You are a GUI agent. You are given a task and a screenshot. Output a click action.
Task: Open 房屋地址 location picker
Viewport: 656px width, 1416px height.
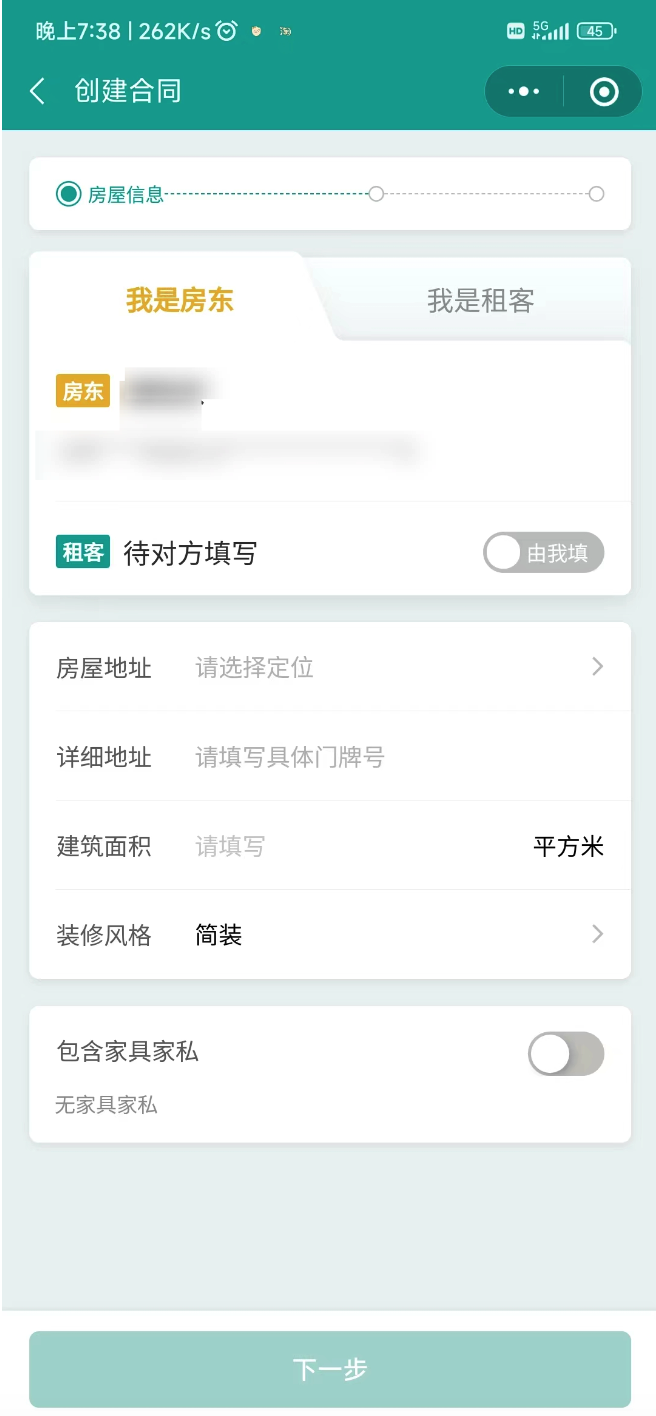330,667
